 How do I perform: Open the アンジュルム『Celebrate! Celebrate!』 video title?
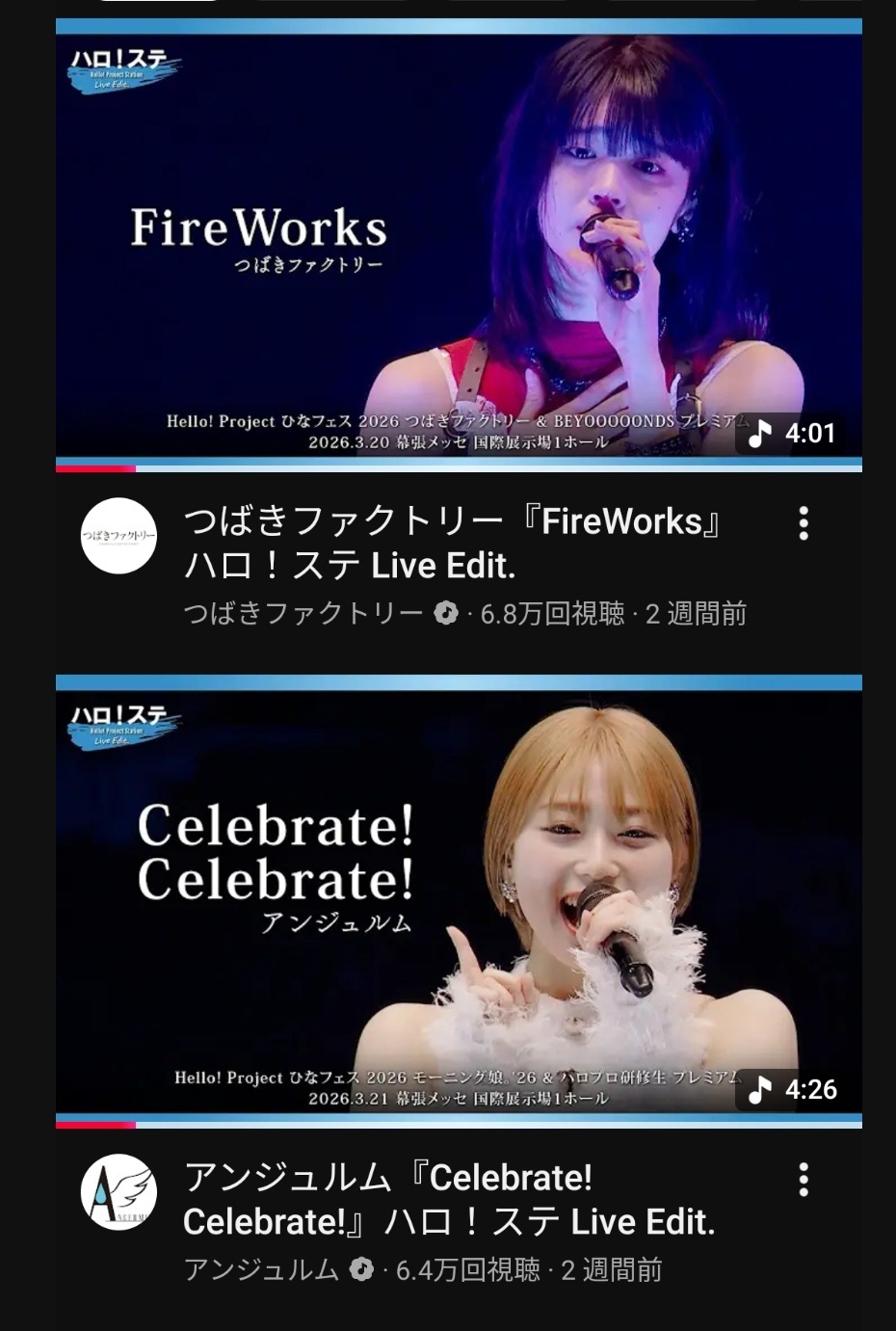pos(449,1199)
